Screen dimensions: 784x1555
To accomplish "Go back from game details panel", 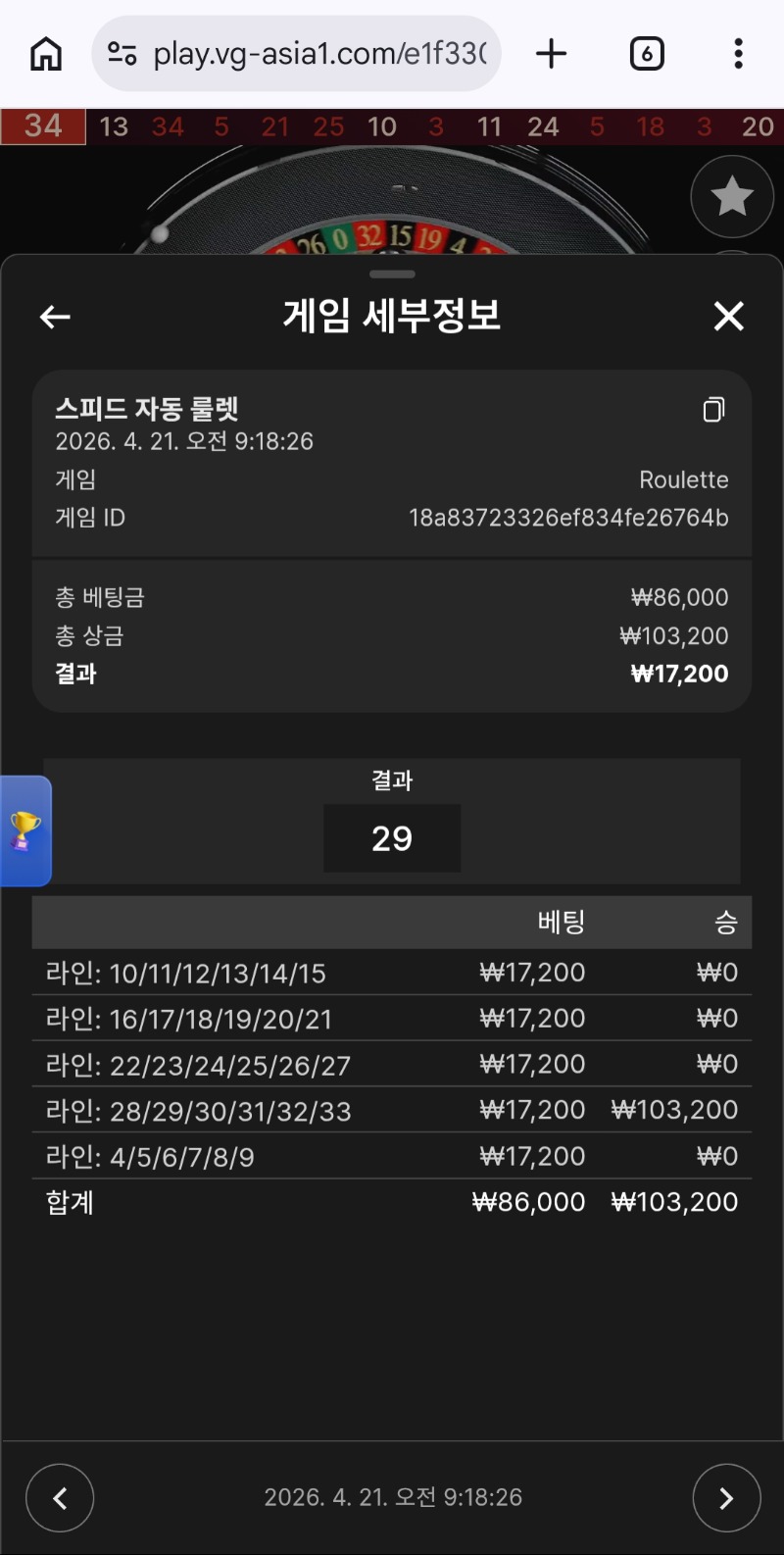I will point(55,317).
